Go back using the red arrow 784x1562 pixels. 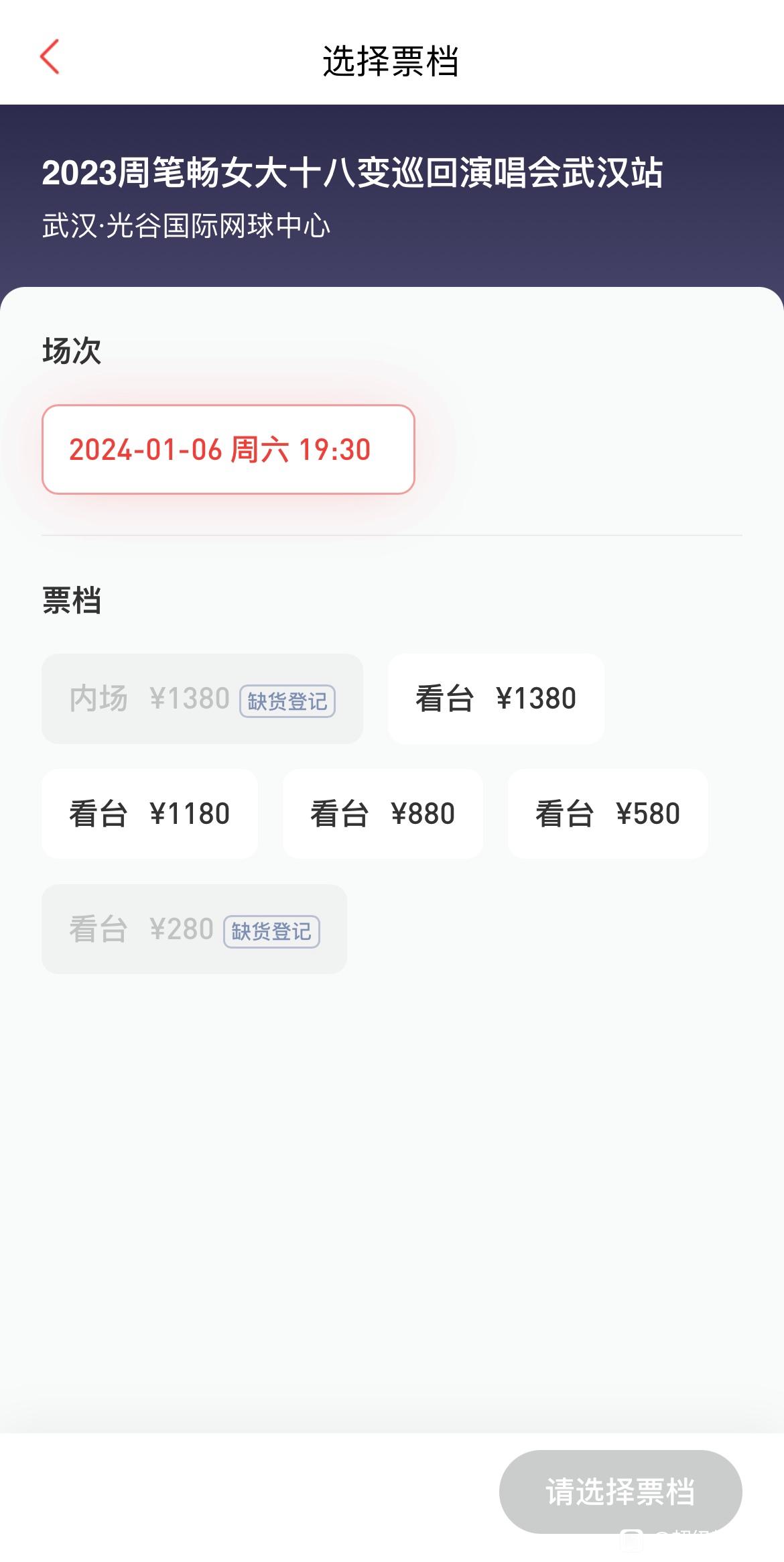(50, 56)
